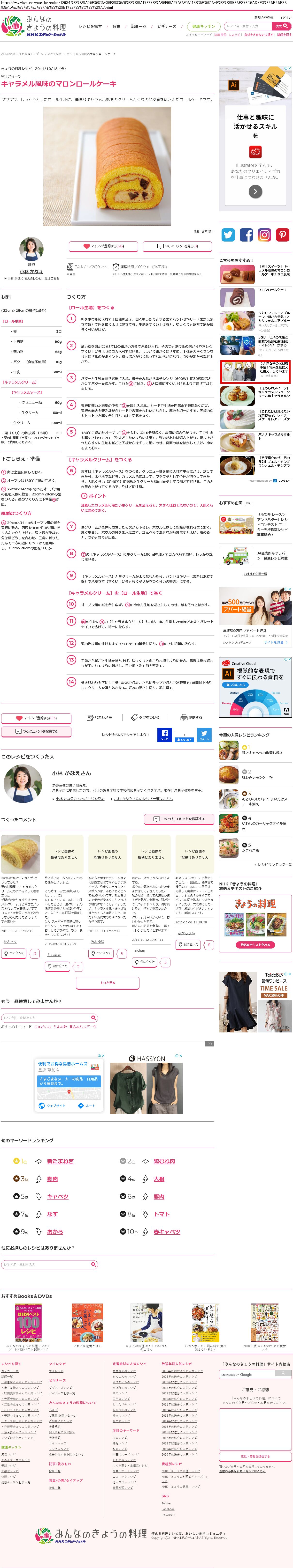293x1568 pixels.
Task: Open the レシピを探す menu in header
Action: (90, 26)
